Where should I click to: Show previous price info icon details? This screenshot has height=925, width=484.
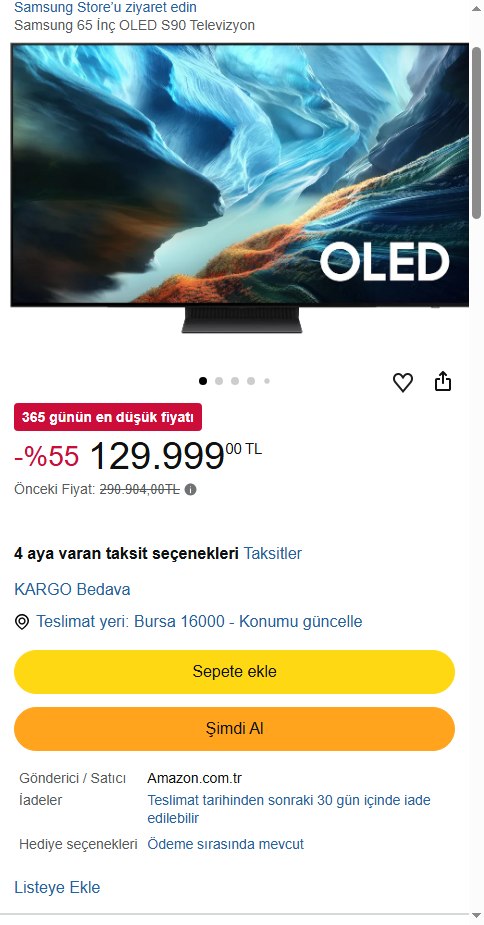click(190, 490)
